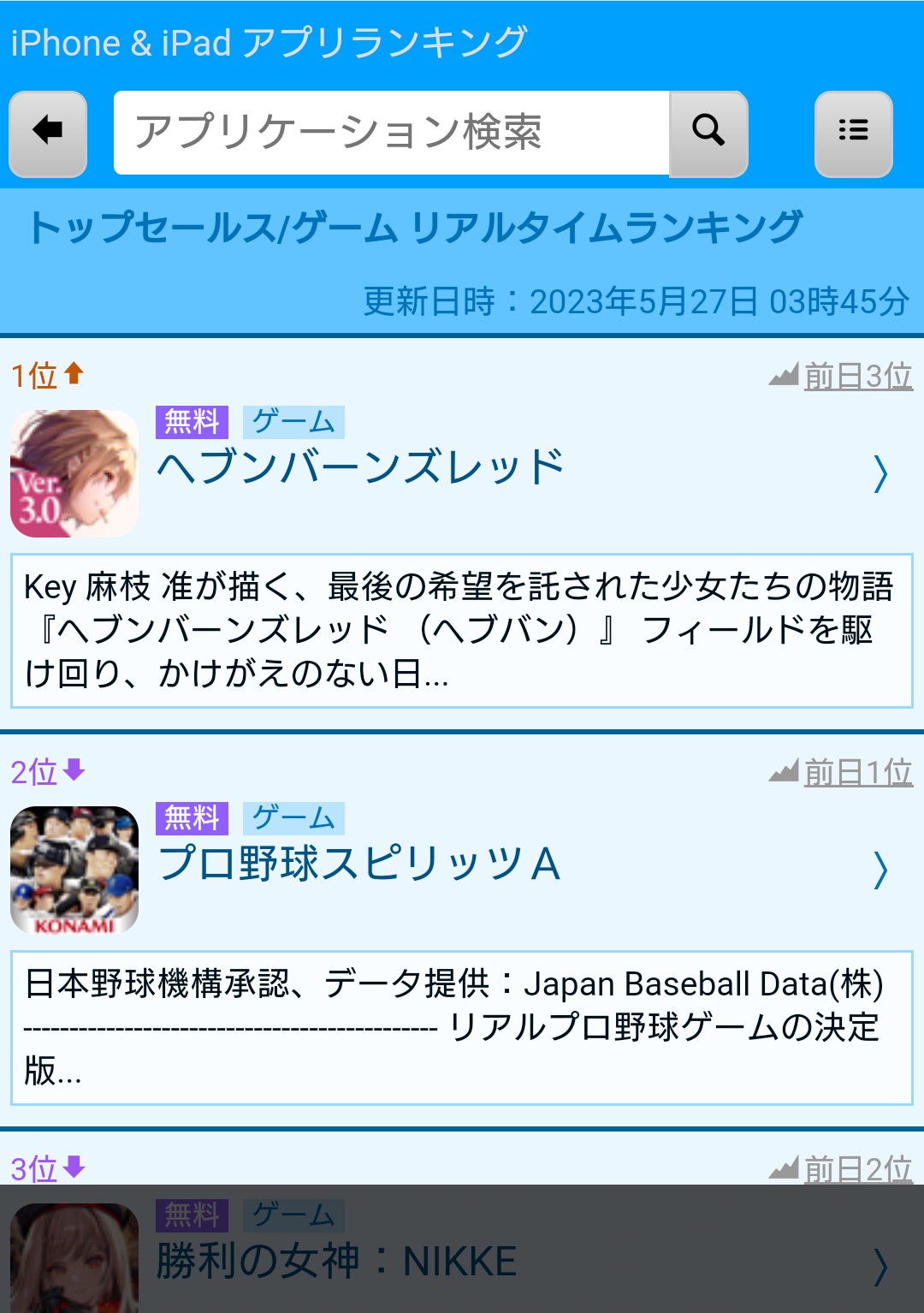Focus the アプリケーション検索 search field
Viewport: 924px width, 1313px height.
pyautogui.click(x=391, y=133)
